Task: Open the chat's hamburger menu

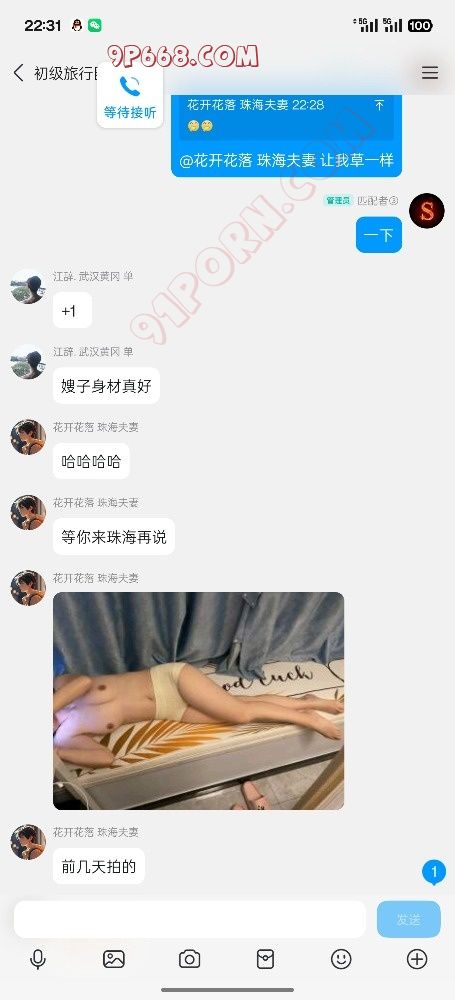Action: tap(429, 73)
